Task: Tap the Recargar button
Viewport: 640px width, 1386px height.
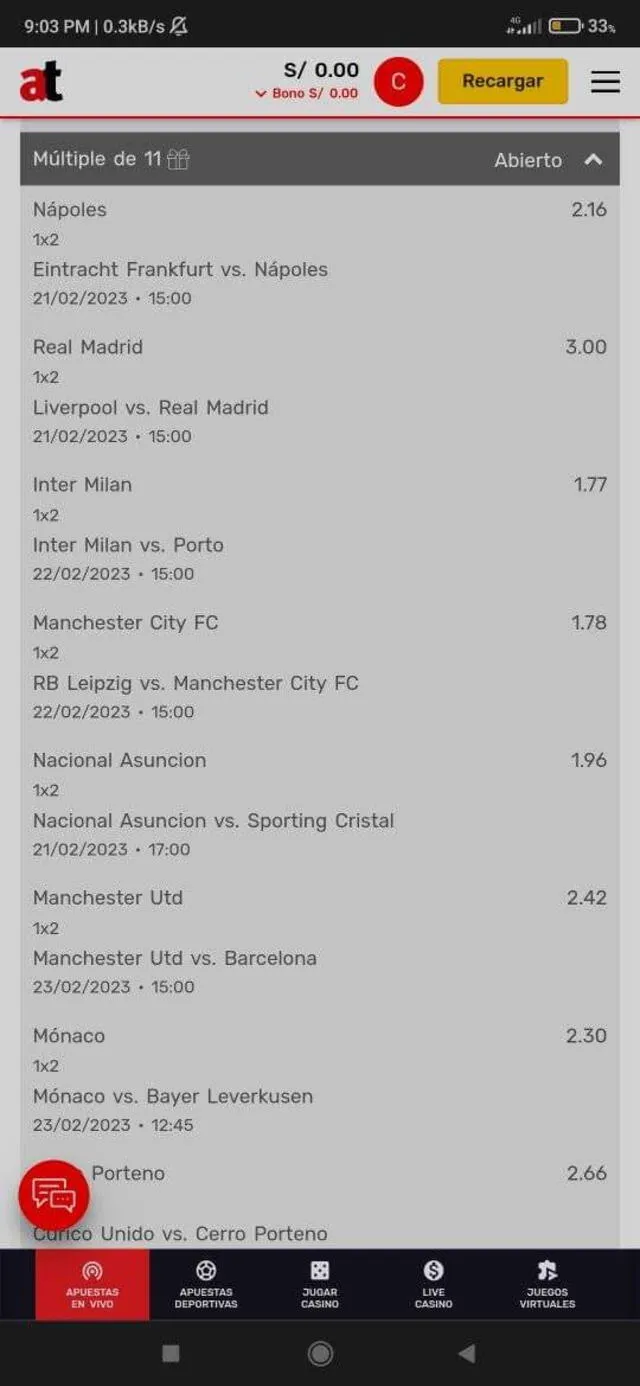Action: pyautogui.click(x=502, y=81)
